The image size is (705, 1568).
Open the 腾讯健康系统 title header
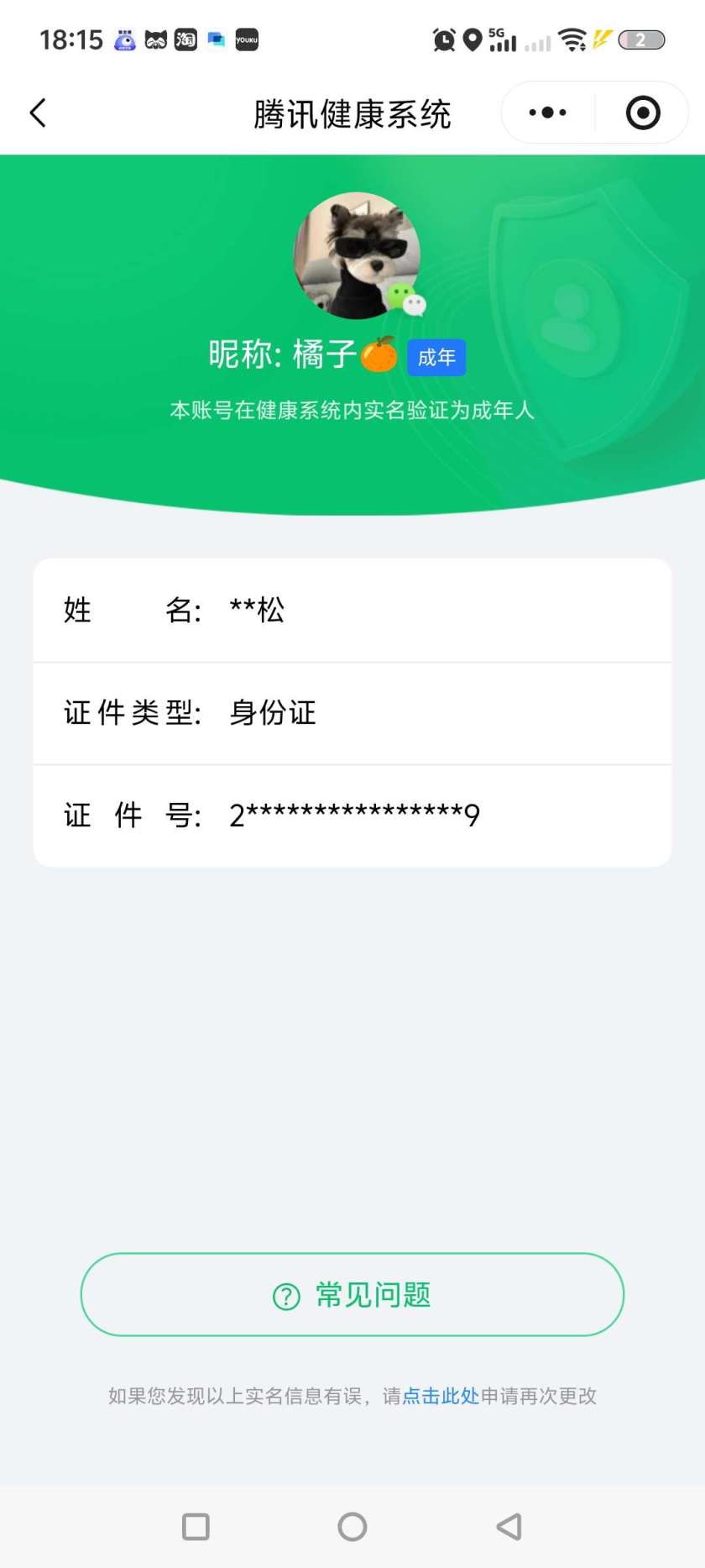(352, 112)
